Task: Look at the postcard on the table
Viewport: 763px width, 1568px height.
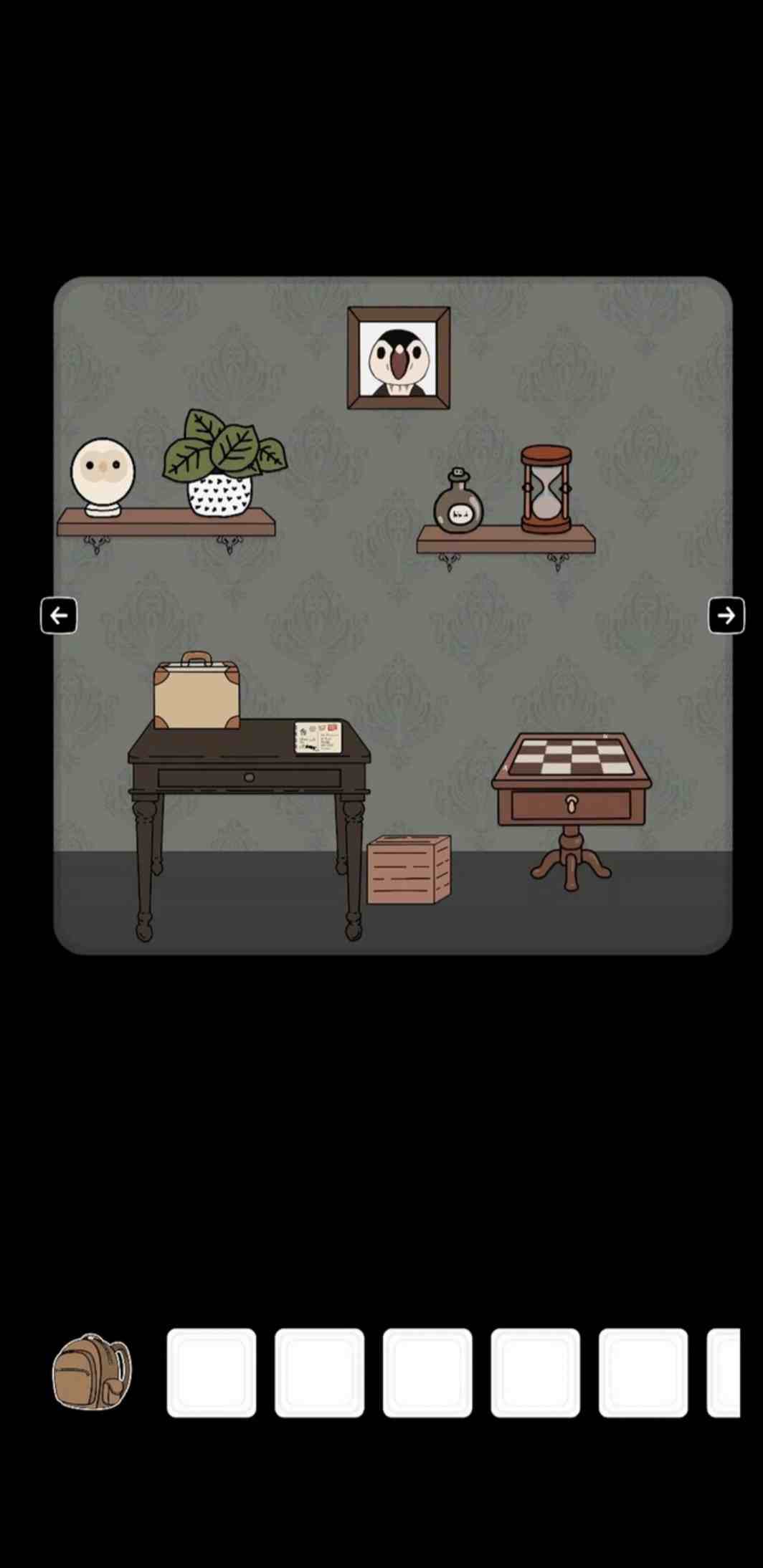Action: (x=318, y=737)
